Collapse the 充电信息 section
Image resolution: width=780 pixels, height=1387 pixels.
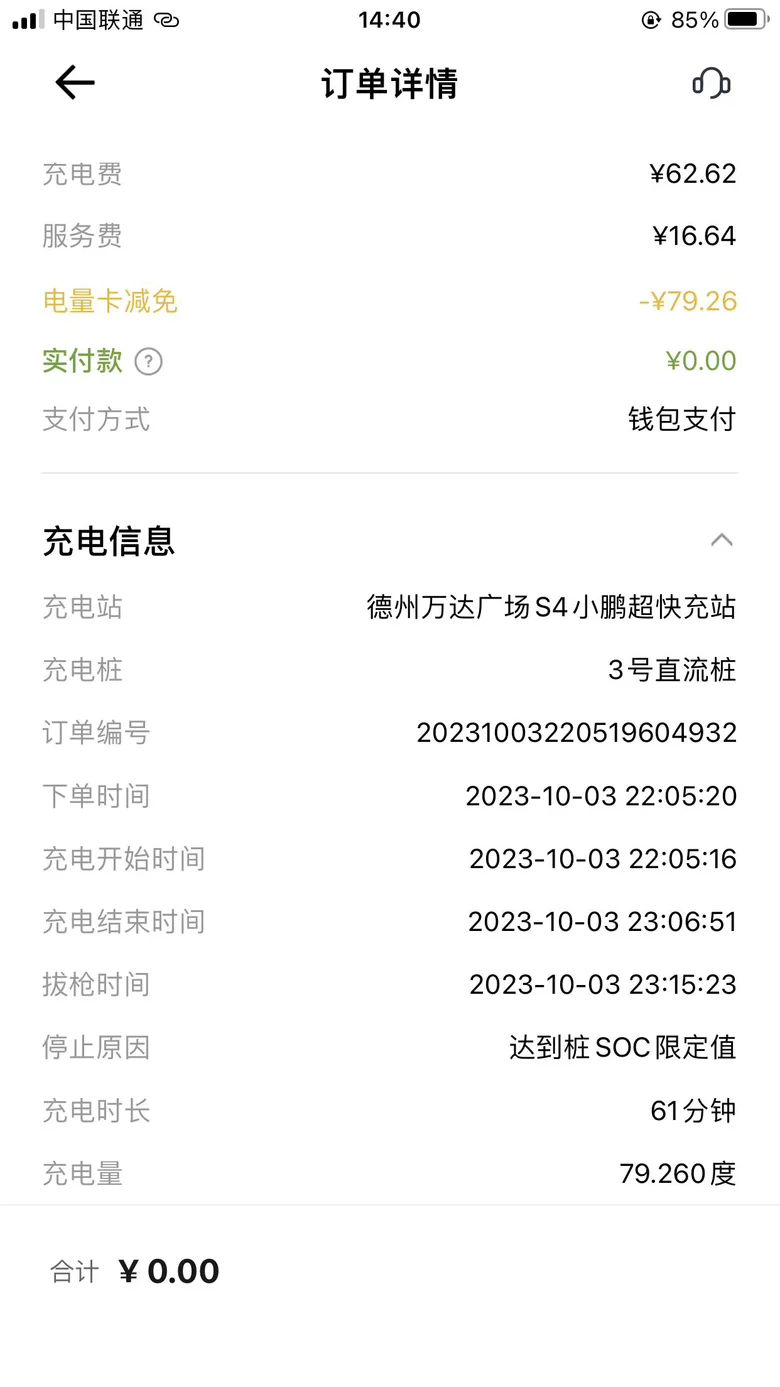pyautogui.click(x=721, y=540)
